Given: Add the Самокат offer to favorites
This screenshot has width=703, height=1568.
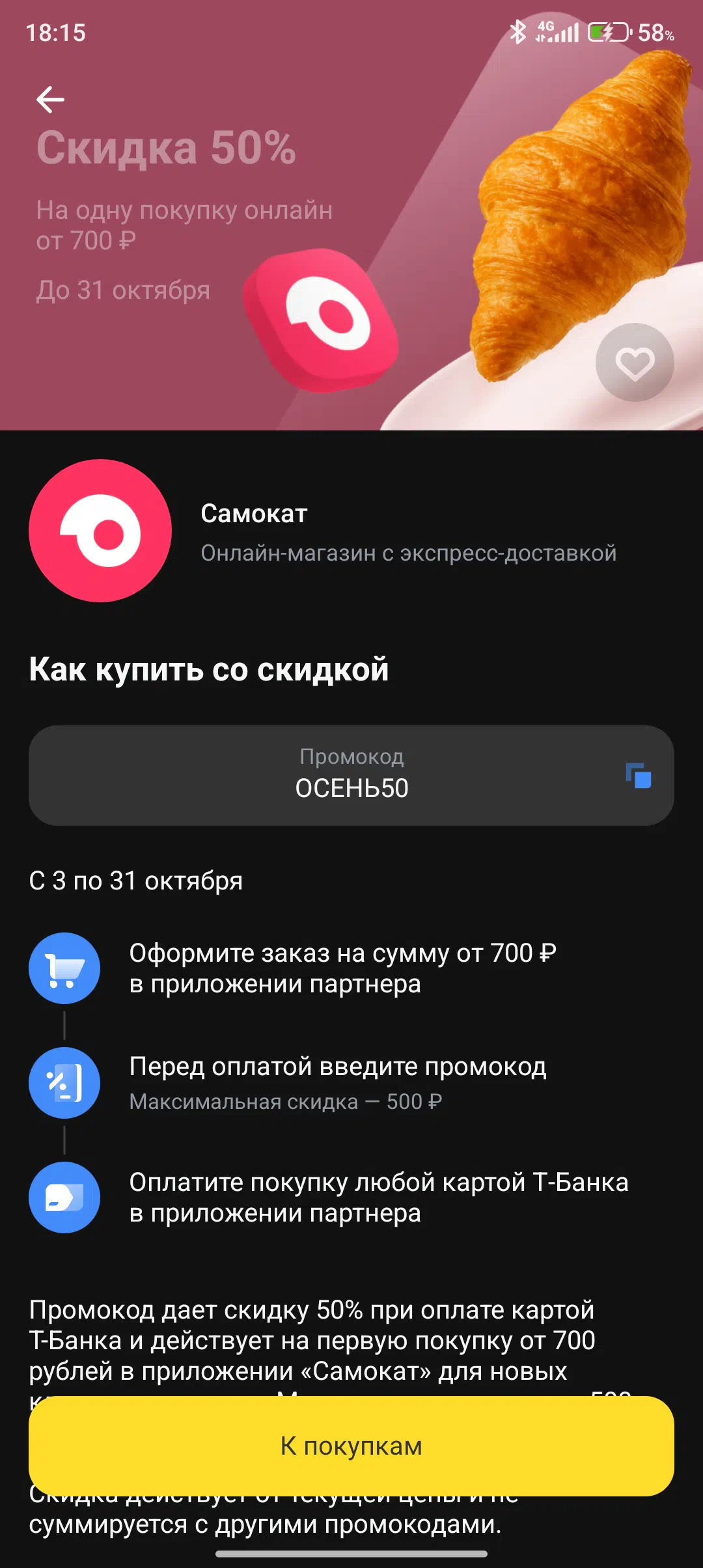Looking at the screenshot, I should tap(635, 363).
